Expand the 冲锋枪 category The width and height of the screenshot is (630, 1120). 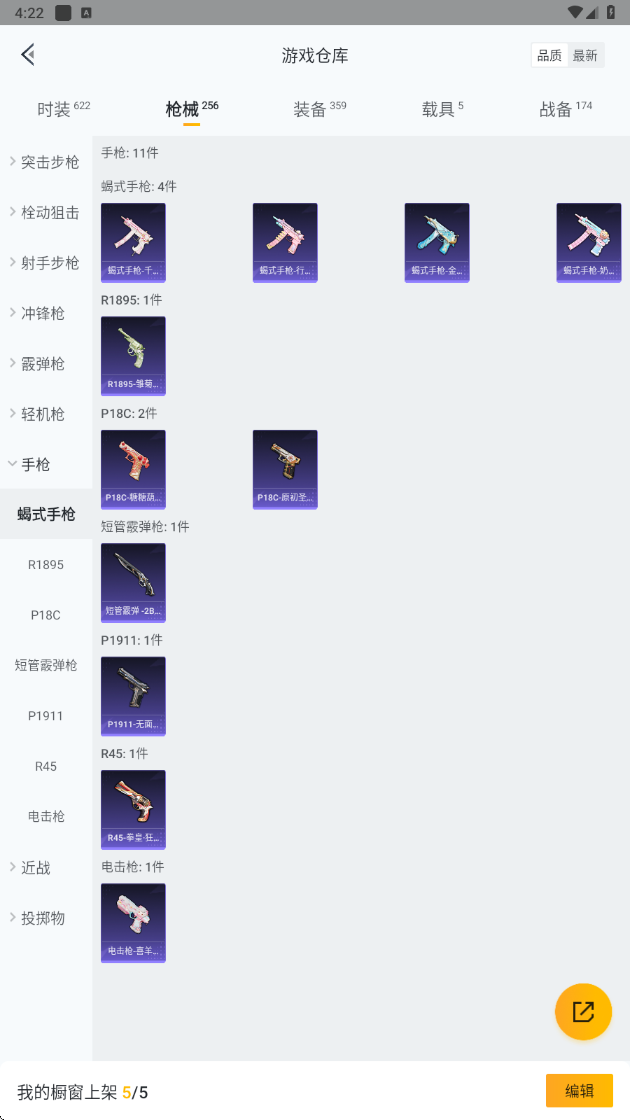tap(46, 313)
